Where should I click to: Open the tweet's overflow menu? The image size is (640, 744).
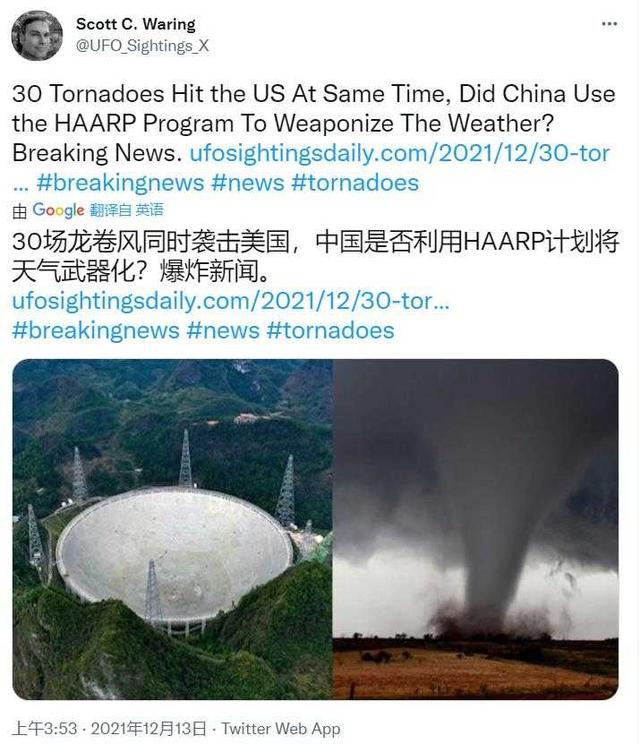[x=609, y=23]
